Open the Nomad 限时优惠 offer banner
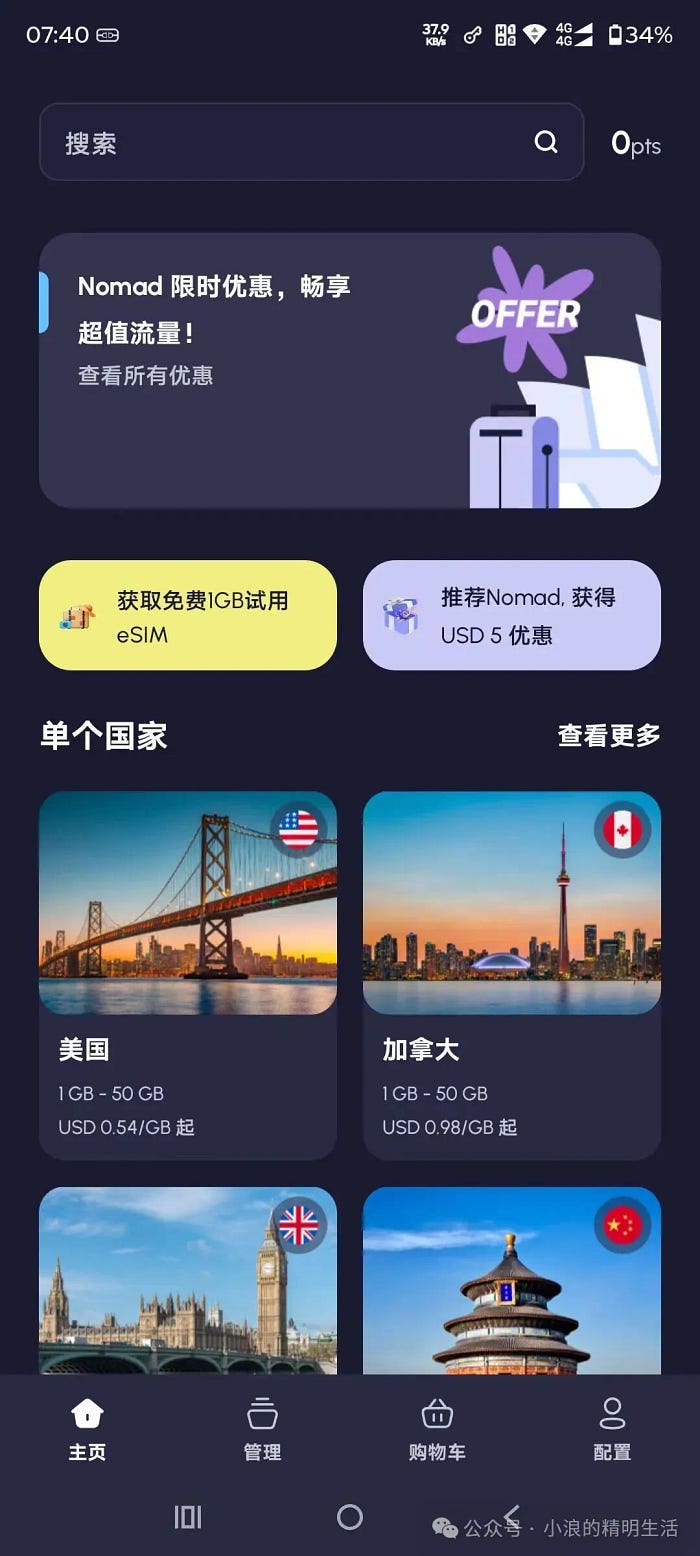700x1556 pixels. 350,370
